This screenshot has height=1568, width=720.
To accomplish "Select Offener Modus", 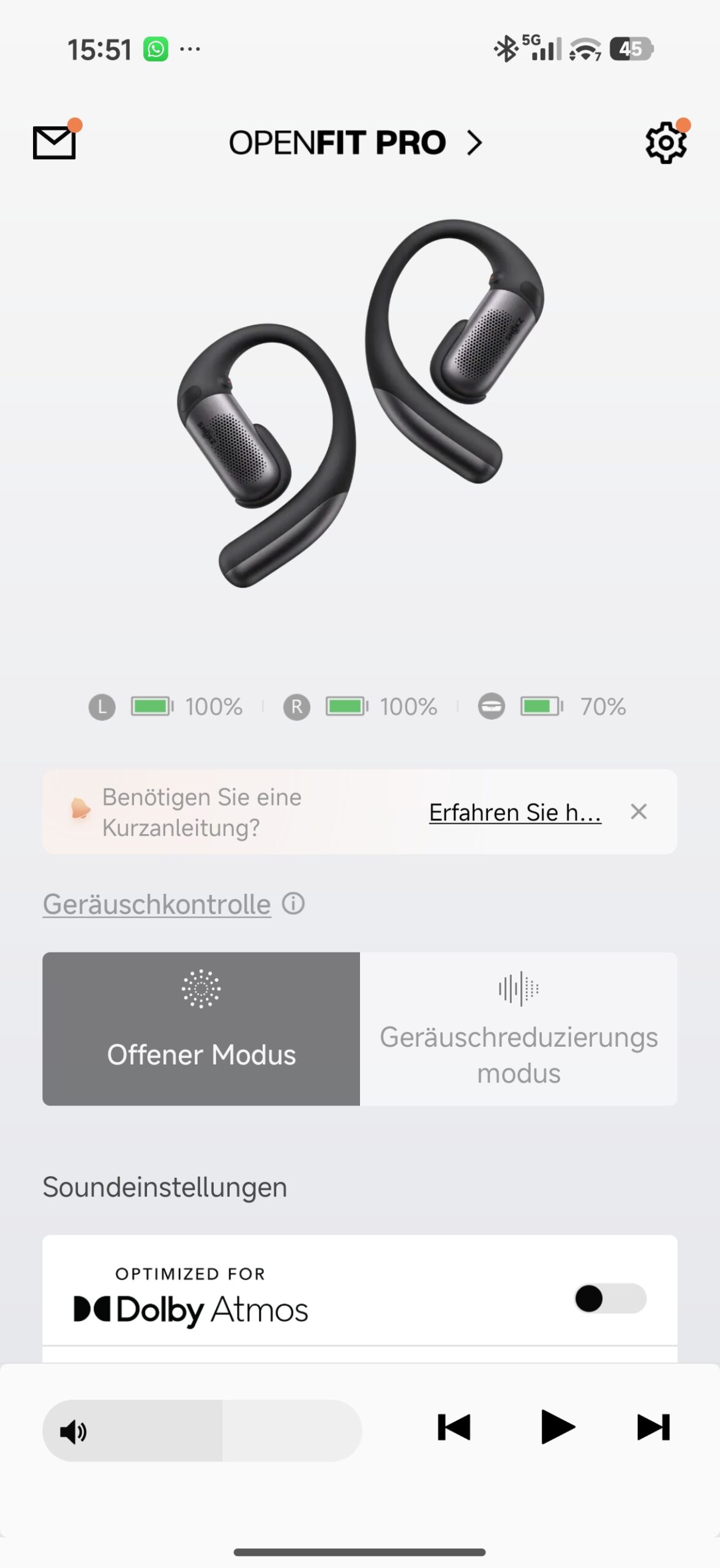I will point(201,1028).
